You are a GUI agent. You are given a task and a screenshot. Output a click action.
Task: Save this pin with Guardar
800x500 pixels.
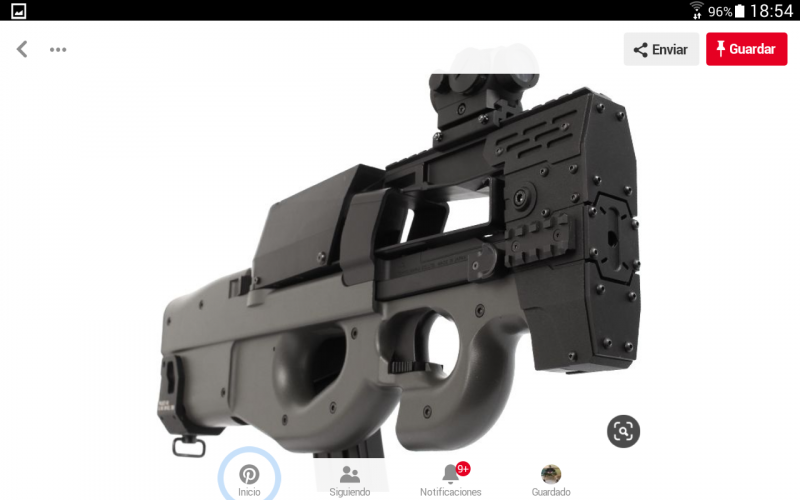(746, 49)
